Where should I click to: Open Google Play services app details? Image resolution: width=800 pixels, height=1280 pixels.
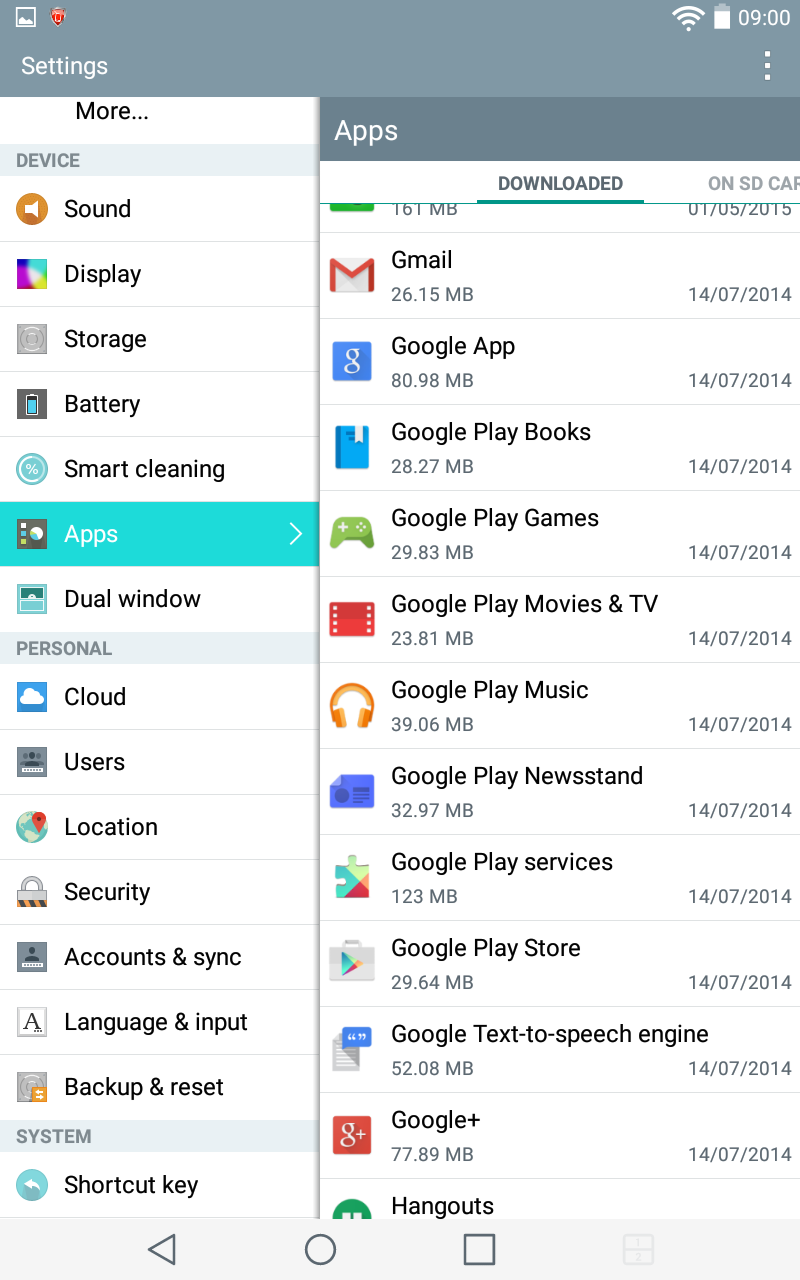560,878
